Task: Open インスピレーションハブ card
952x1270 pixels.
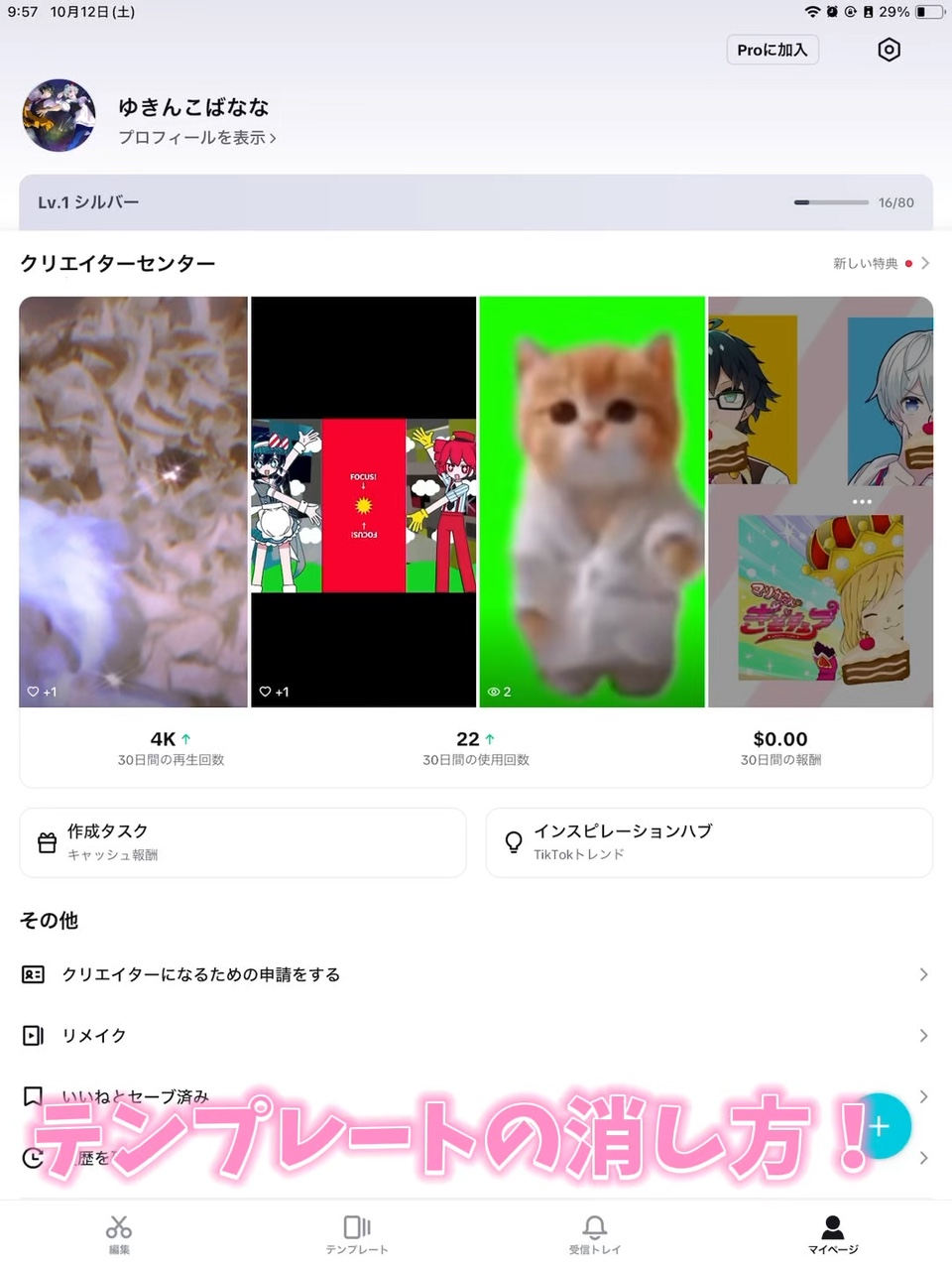Action: (709, 842)
